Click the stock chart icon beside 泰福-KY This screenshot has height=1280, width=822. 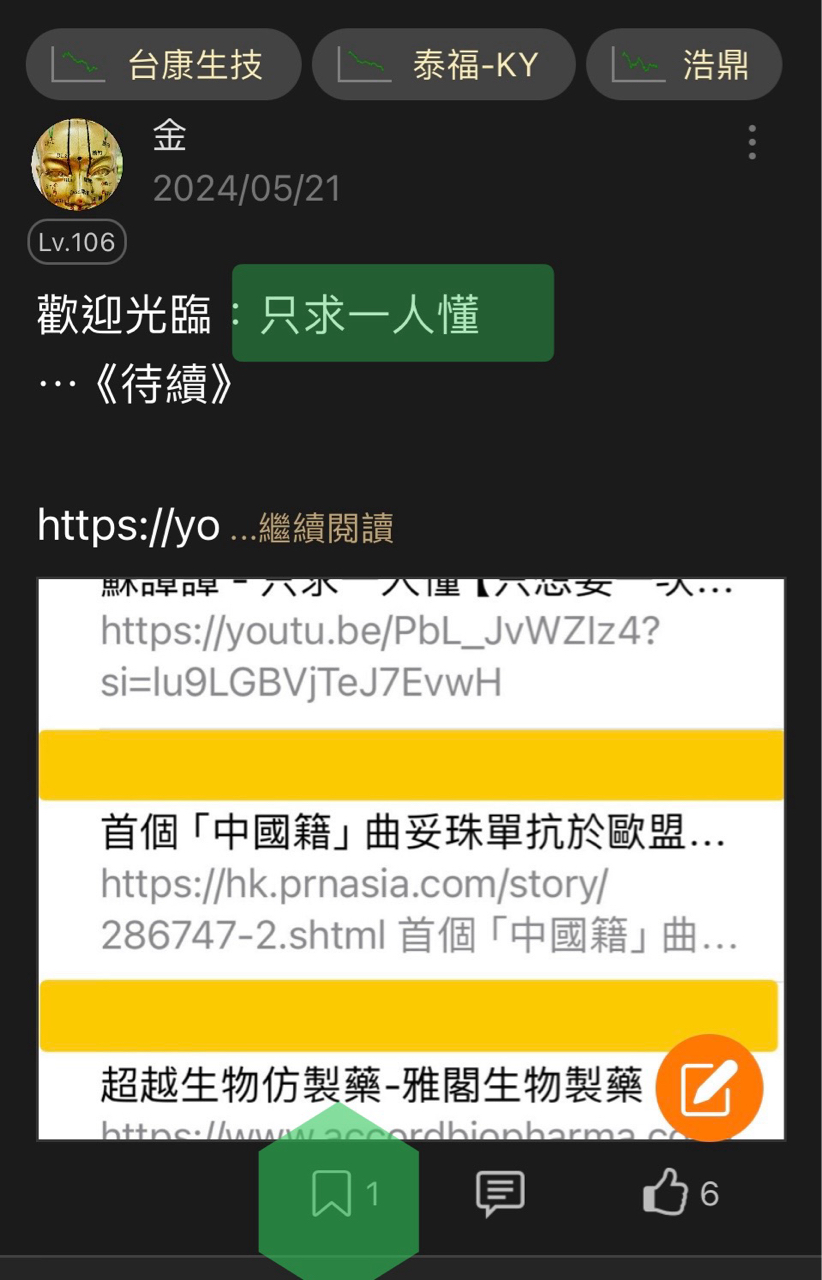pyautogui.click(x=365, y=63)
